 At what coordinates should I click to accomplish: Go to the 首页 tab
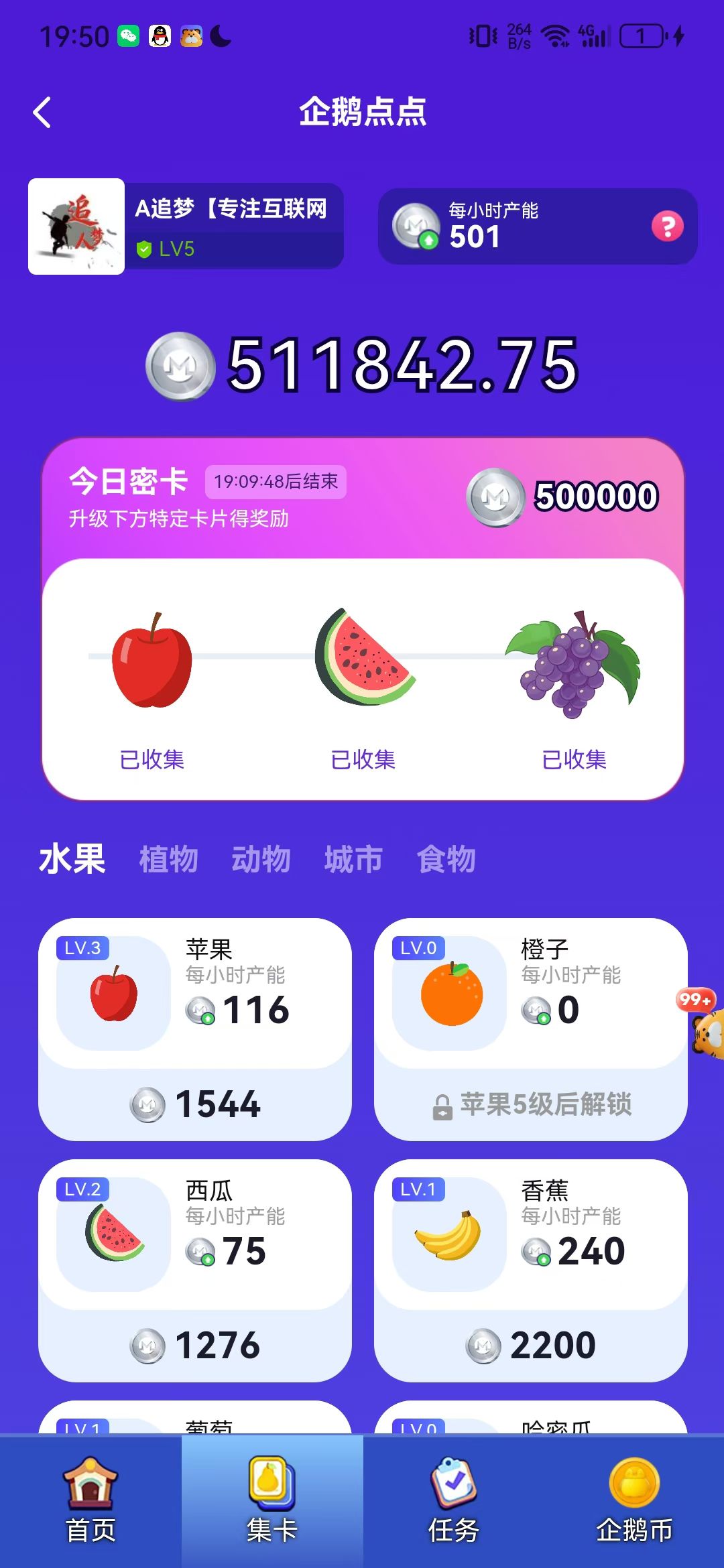pos(90,1501)
